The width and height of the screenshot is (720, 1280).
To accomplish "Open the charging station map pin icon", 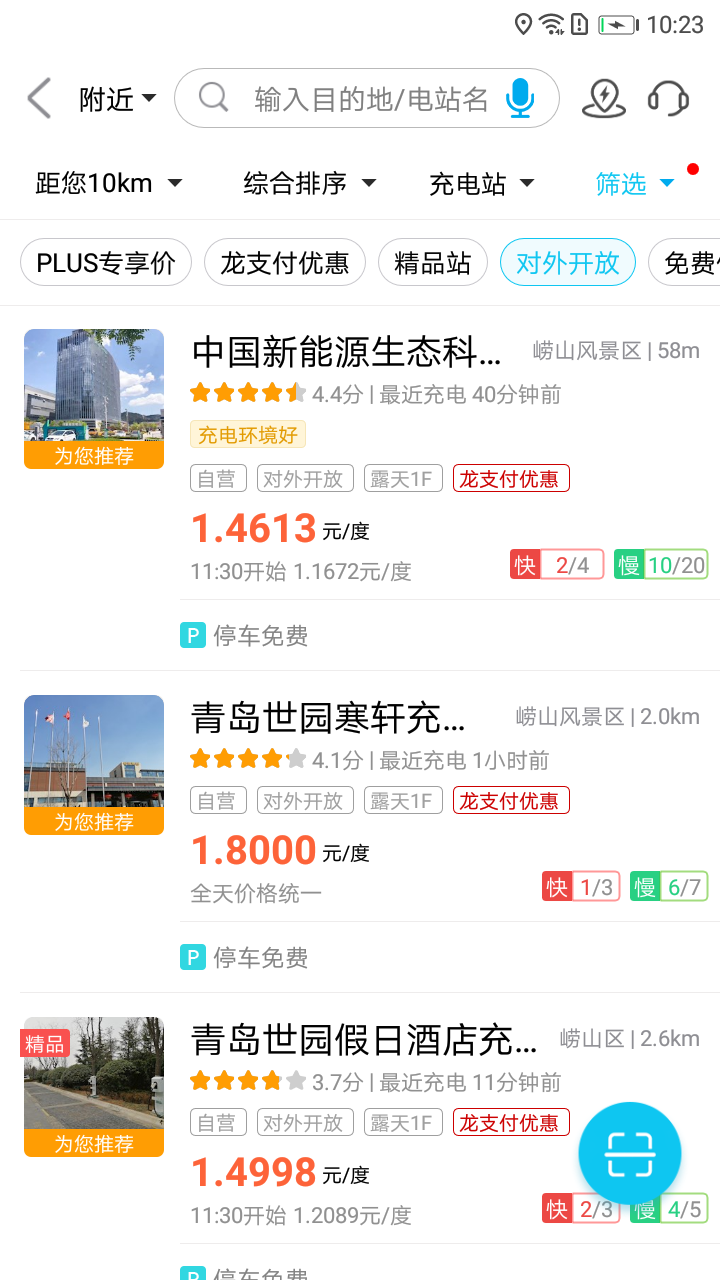I will (603, 98).
